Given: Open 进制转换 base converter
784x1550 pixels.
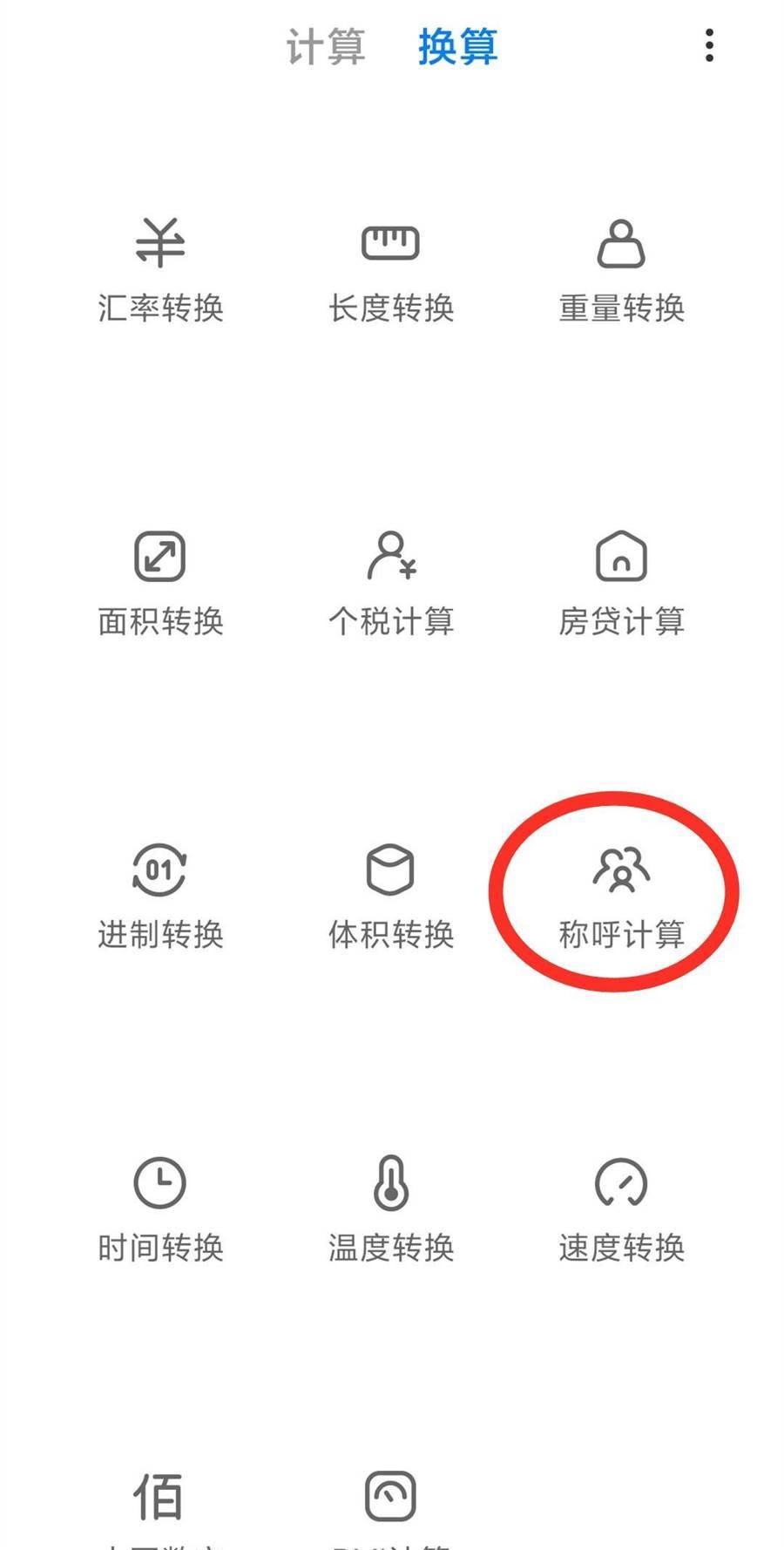Looking at the screenshot, I should click(160, 897).
